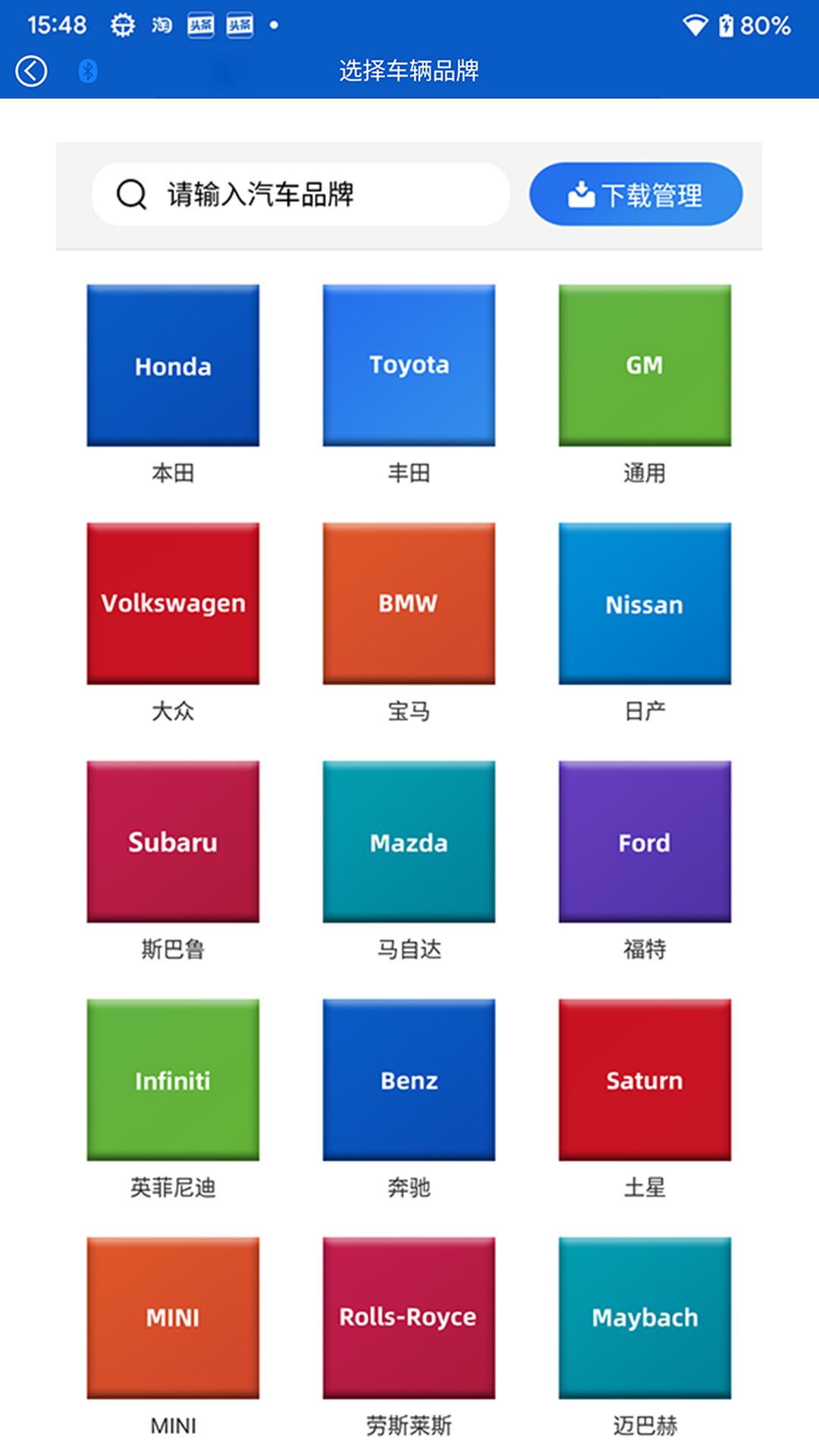Select the Honda brand tile

[173, 366]
